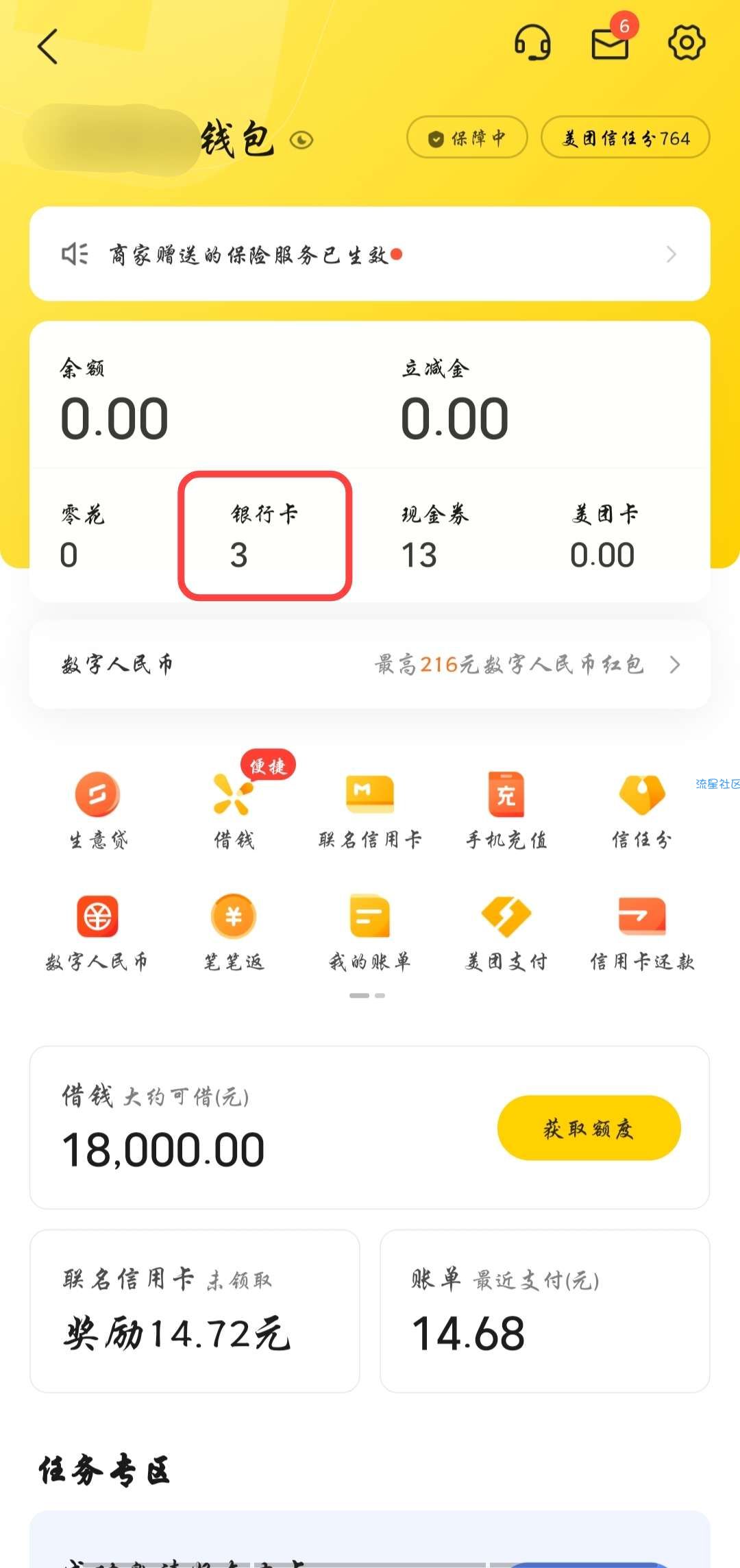740x1568 pixels.
Task: Open 账单 recent payment card
Action: [x=545, y=1310]
